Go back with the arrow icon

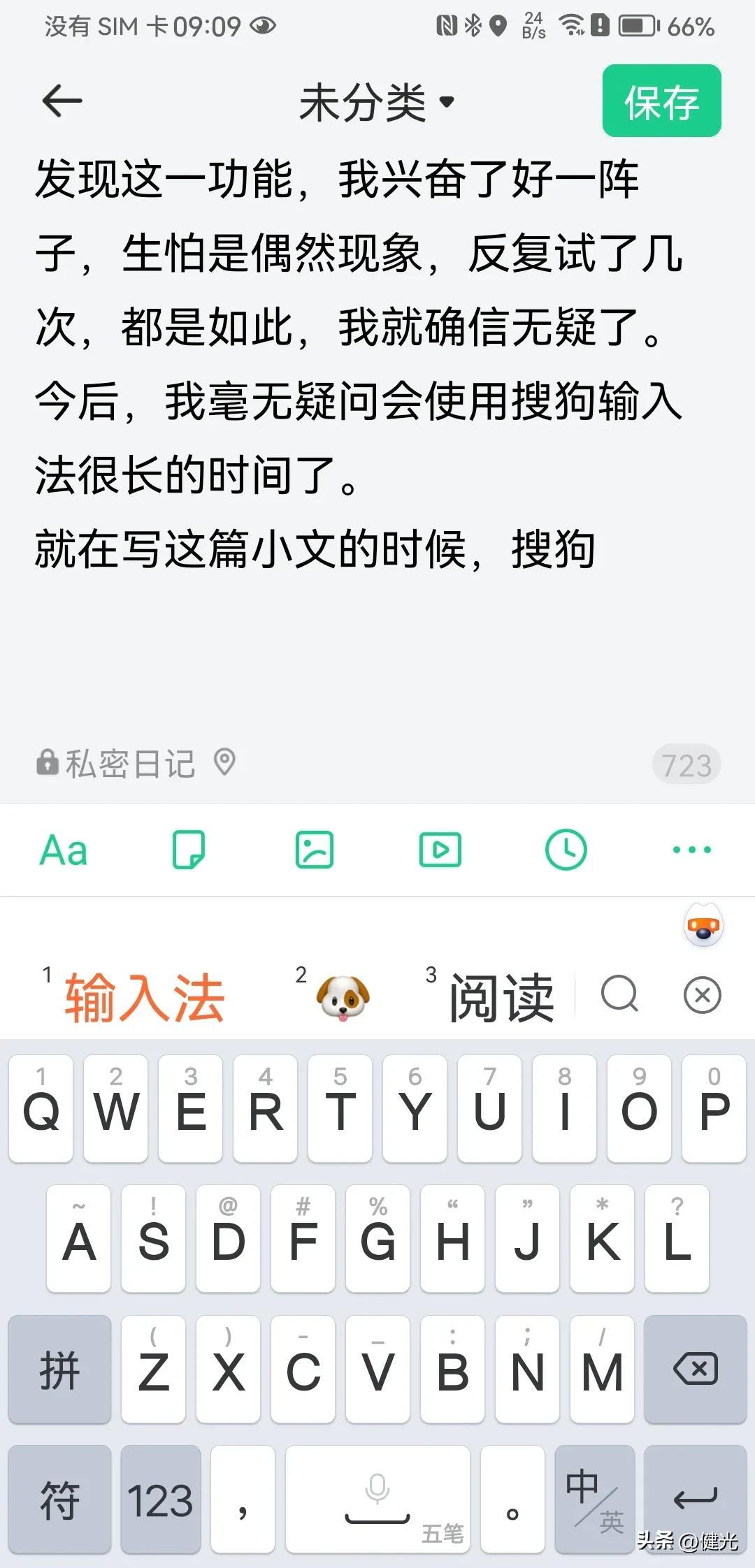pos(62,101)
